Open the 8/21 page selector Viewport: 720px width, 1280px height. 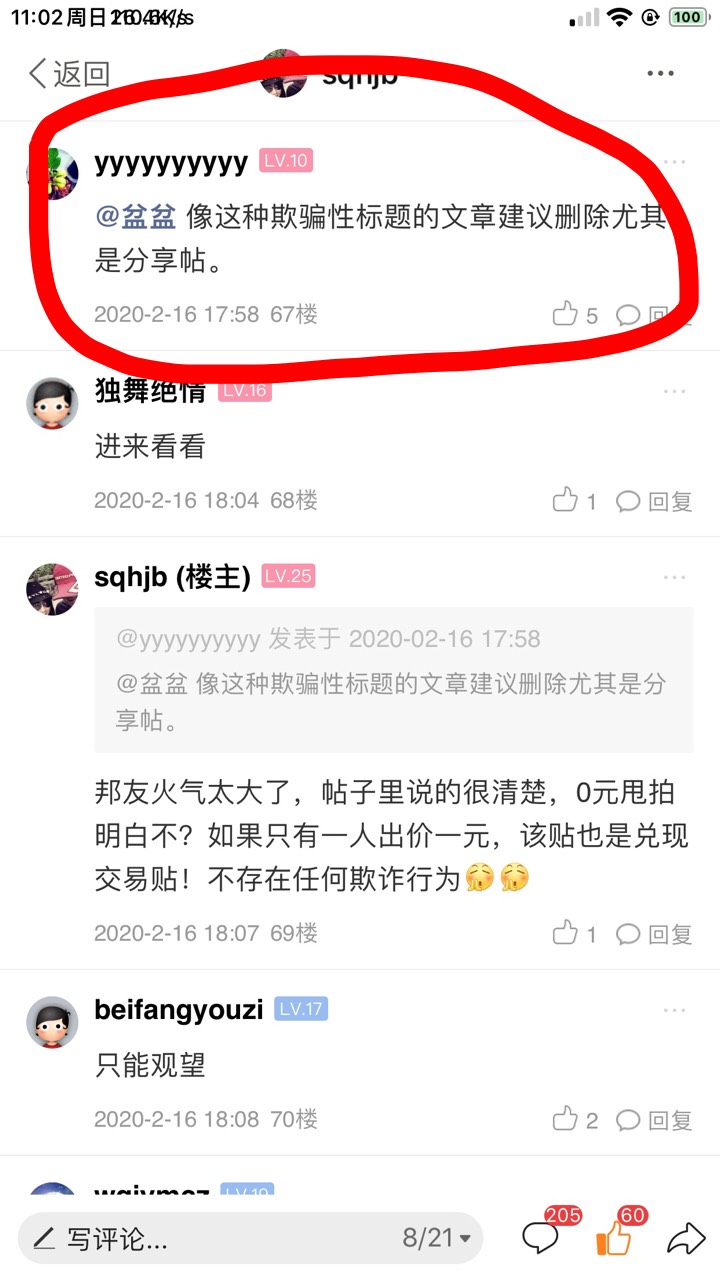coord(436,1239)
